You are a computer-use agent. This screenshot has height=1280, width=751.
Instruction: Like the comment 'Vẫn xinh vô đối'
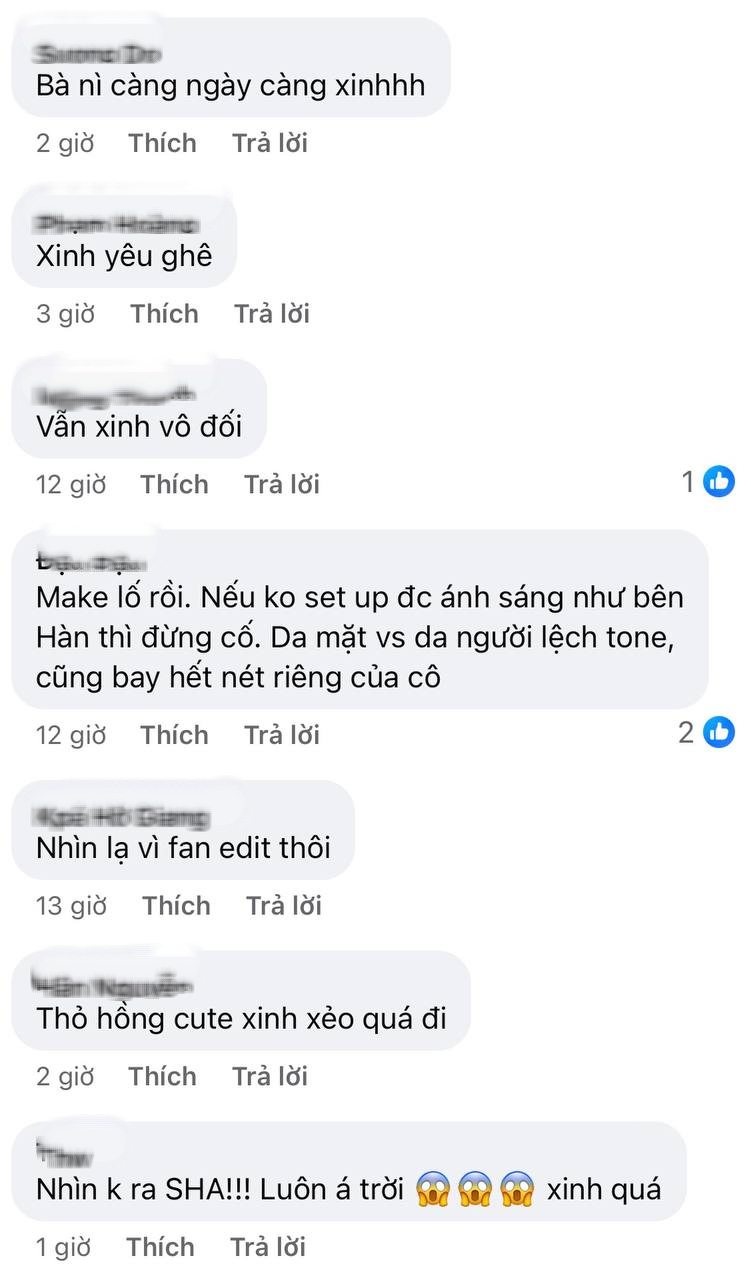point(174,484)
